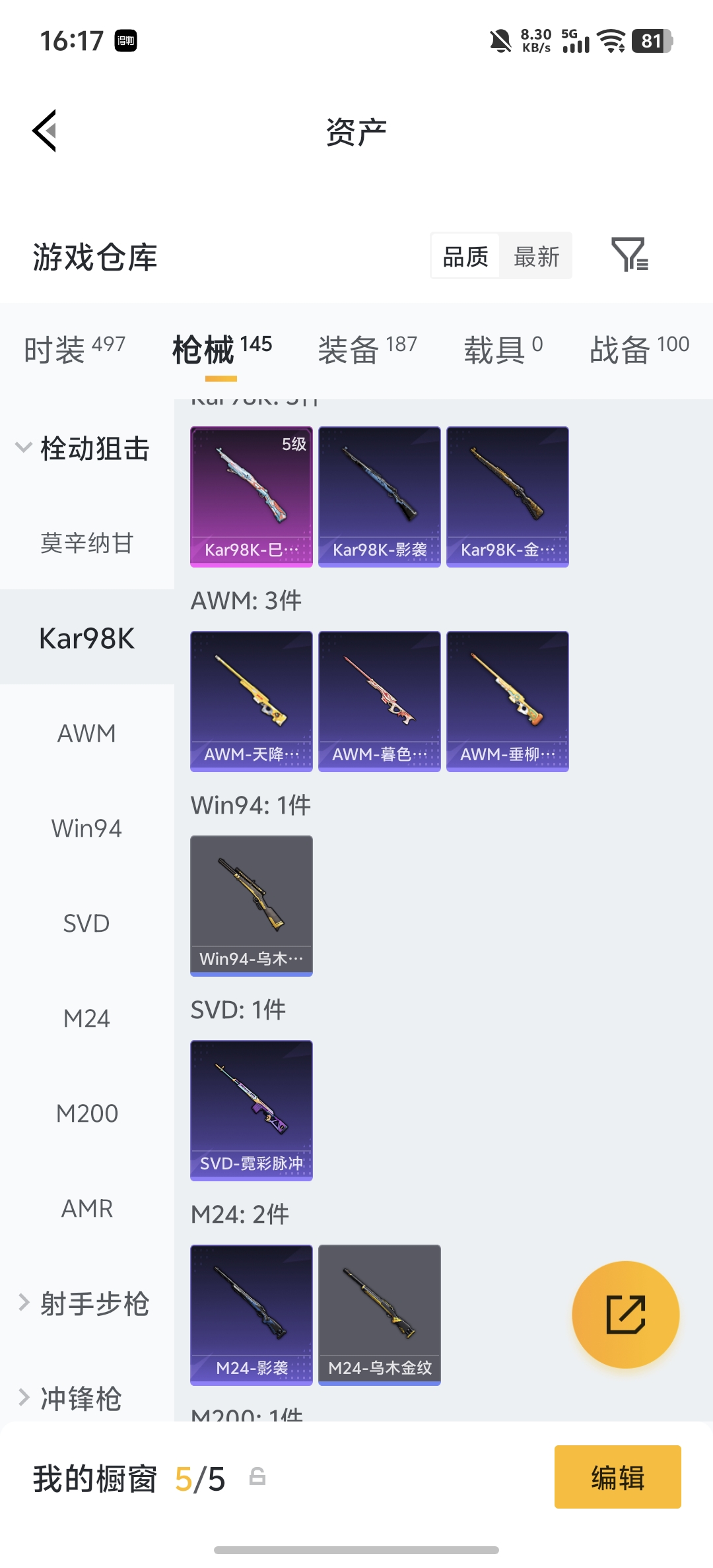Go back from the 资产 page
This screenshot has width=713, height=1568.
click(x=45, y=131)
